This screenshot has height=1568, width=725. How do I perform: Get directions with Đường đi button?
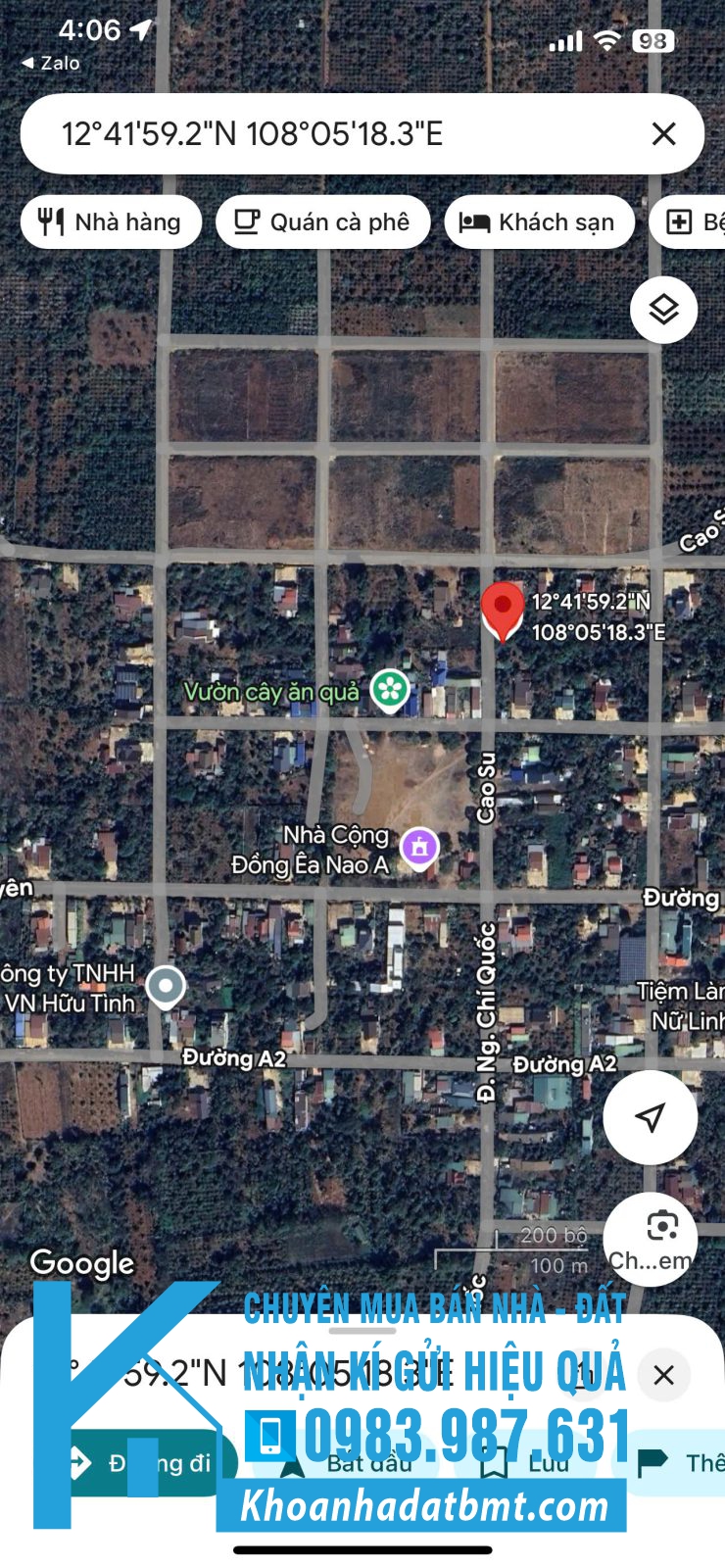(x=147, y=1463)
